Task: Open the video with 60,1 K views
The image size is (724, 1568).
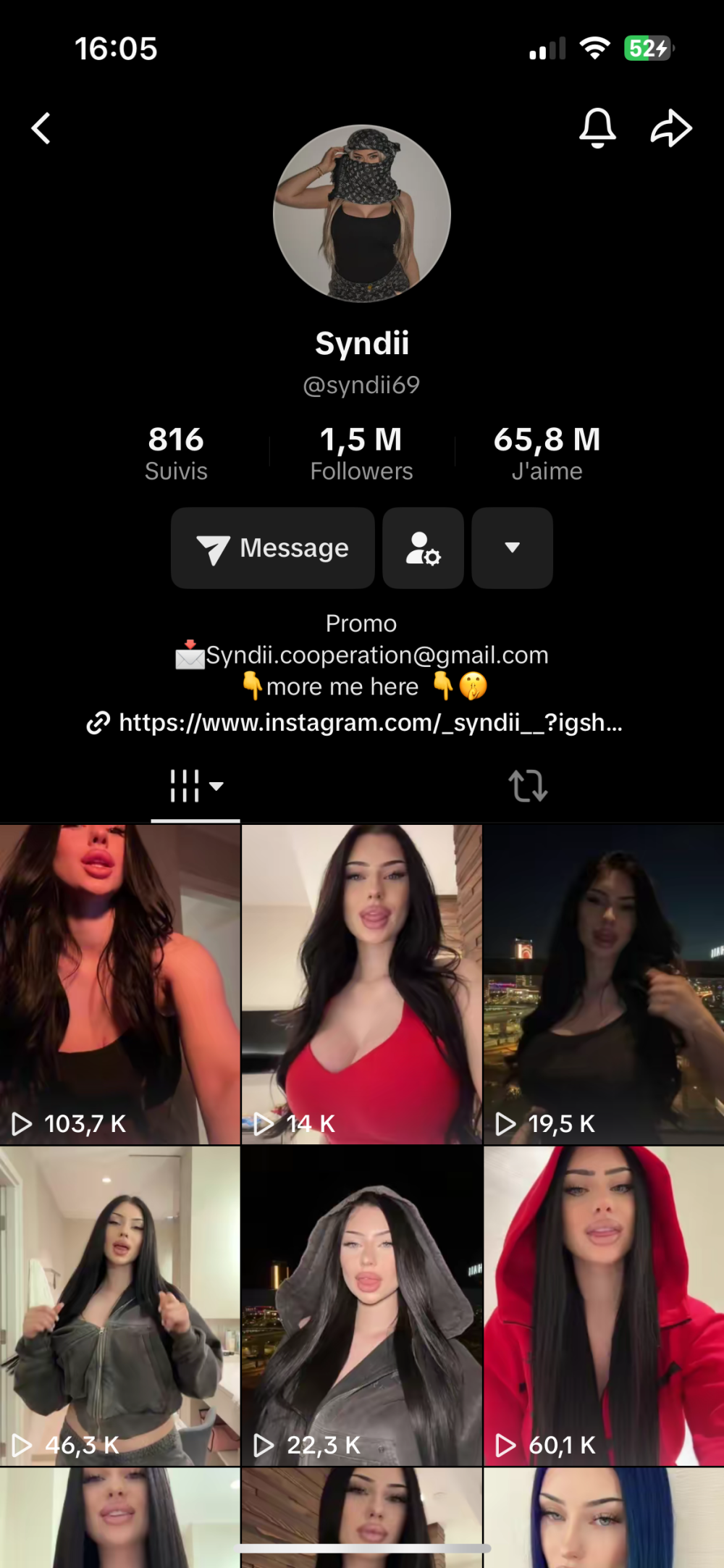Action: (x=603, y=1306)
